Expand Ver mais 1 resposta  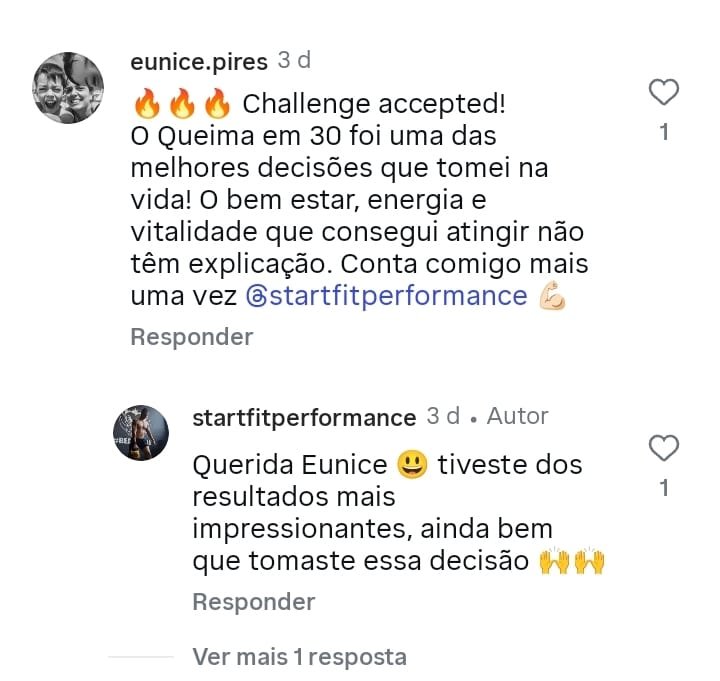pyautogui.click(x=299, y=657)
